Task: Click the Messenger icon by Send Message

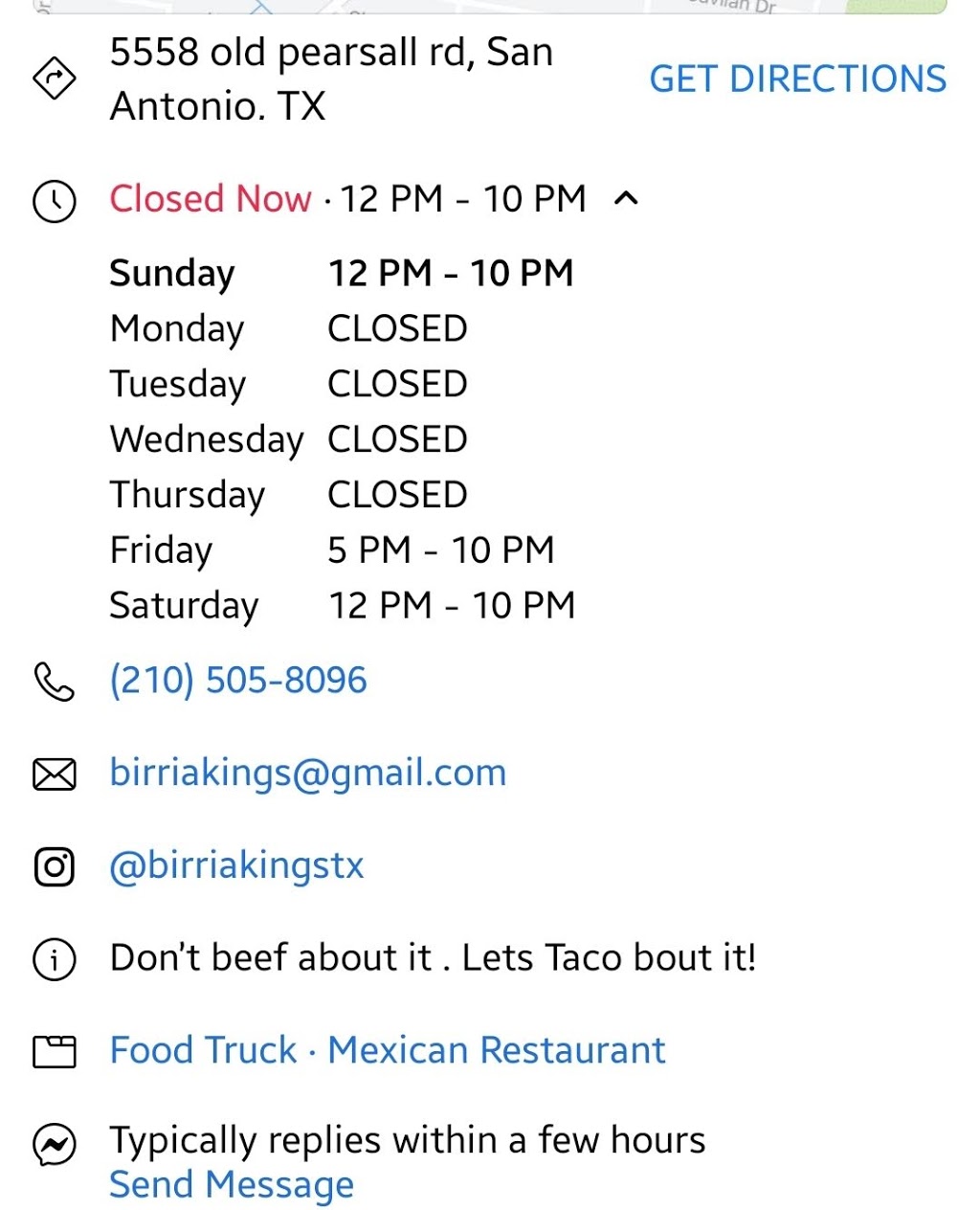Action: [x=55, y=1143]
